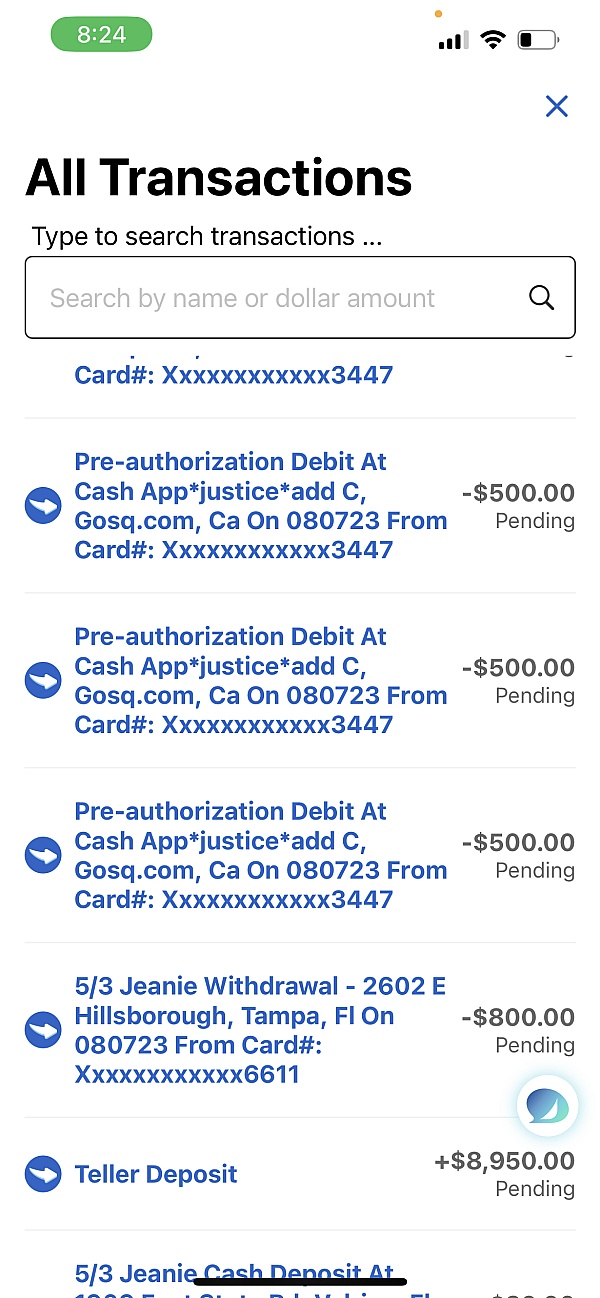Image resolution: width=600 pixels, height=1298 pixels.
Task: Open the 5/3 Jeanie Withdrawal -$800.00 transaction
Action: click(300, 1030)
